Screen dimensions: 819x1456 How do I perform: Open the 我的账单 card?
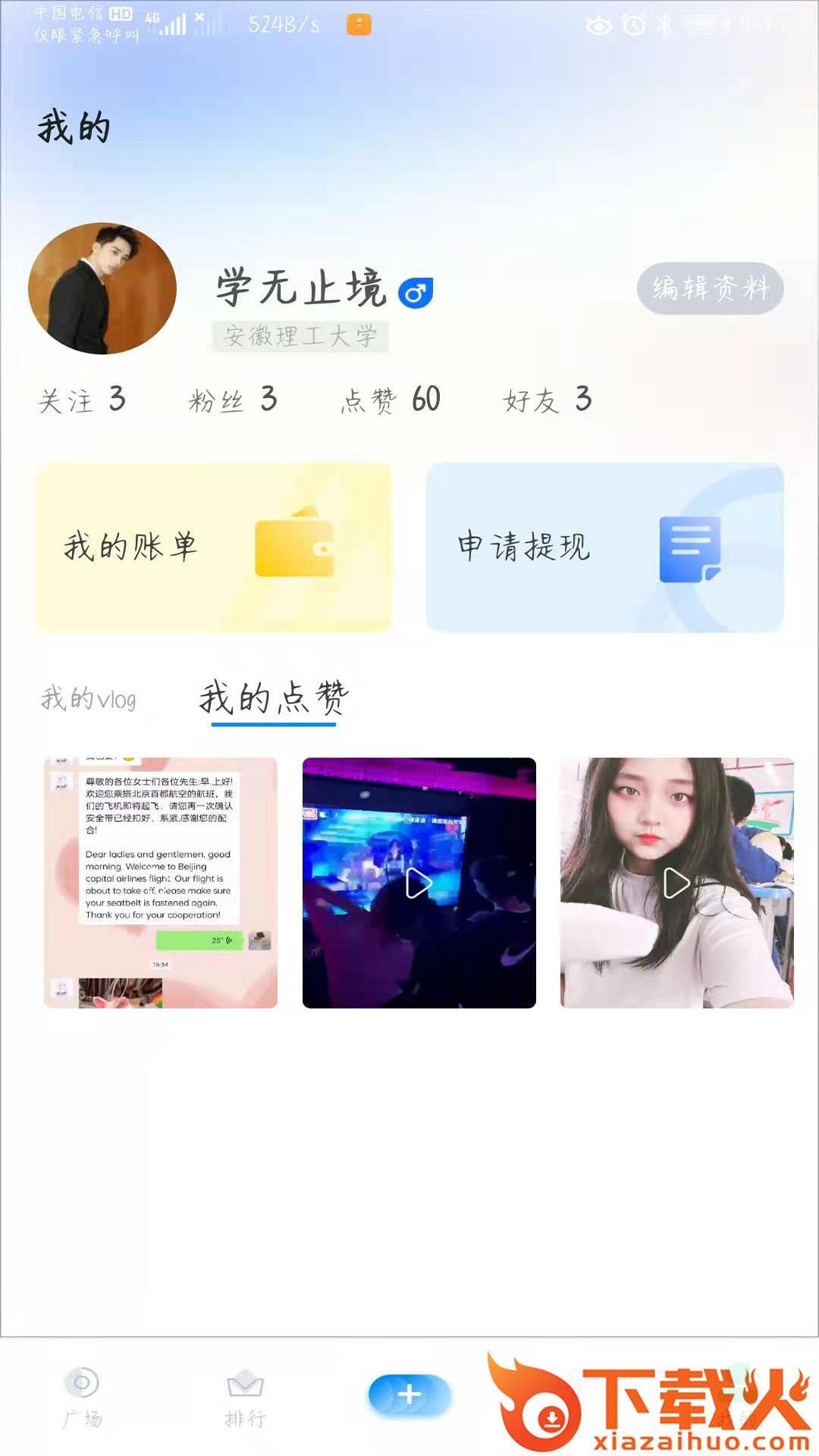214,547
